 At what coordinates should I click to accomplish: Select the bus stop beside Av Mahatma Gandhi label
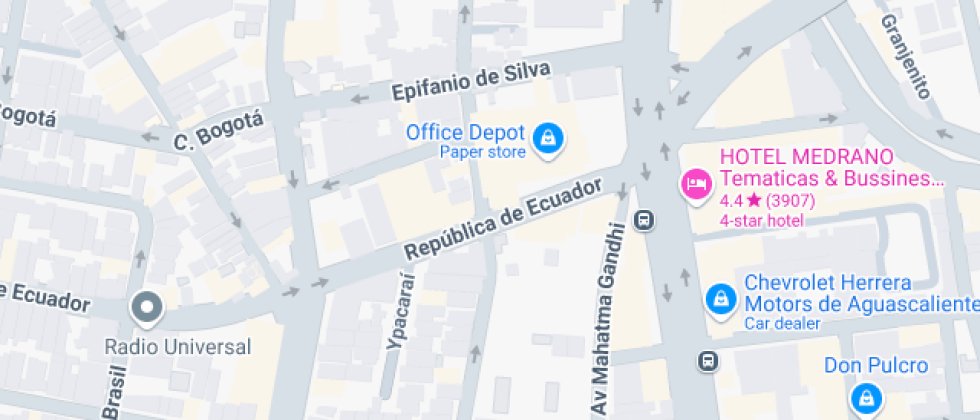(x=645, y=221)
